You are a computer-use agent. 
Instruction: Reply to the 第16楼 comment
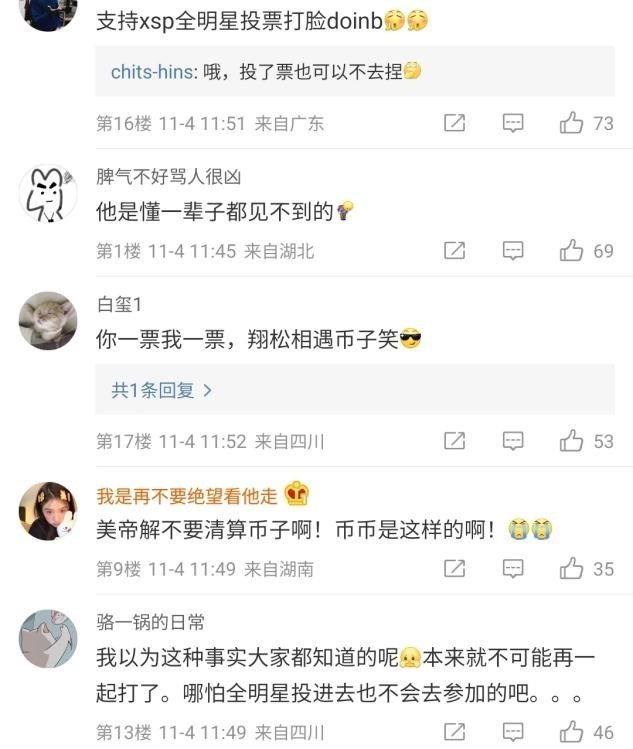coord(513,123)
